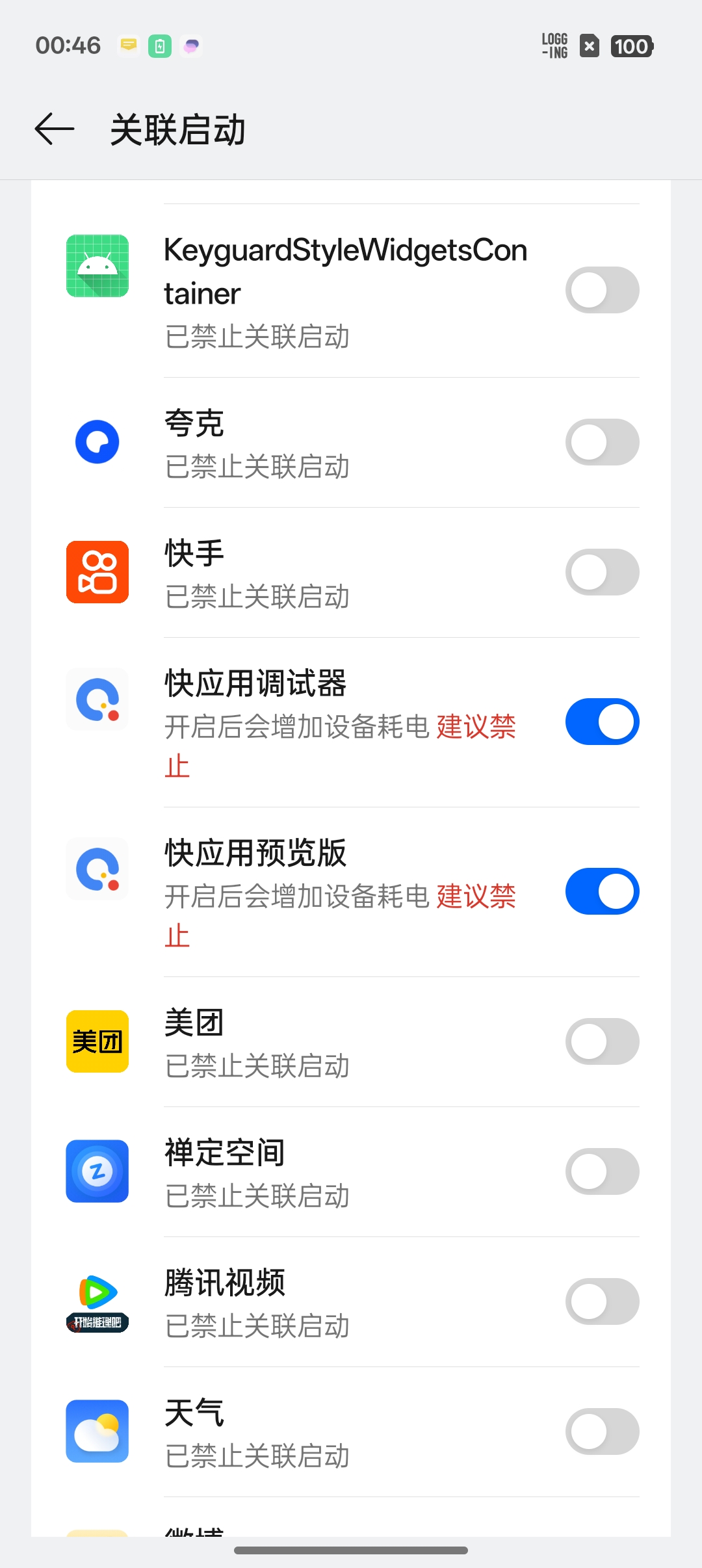The image size is (702, 1568).
Task: Tap the Weather app icon
Action: [97, 1432]
